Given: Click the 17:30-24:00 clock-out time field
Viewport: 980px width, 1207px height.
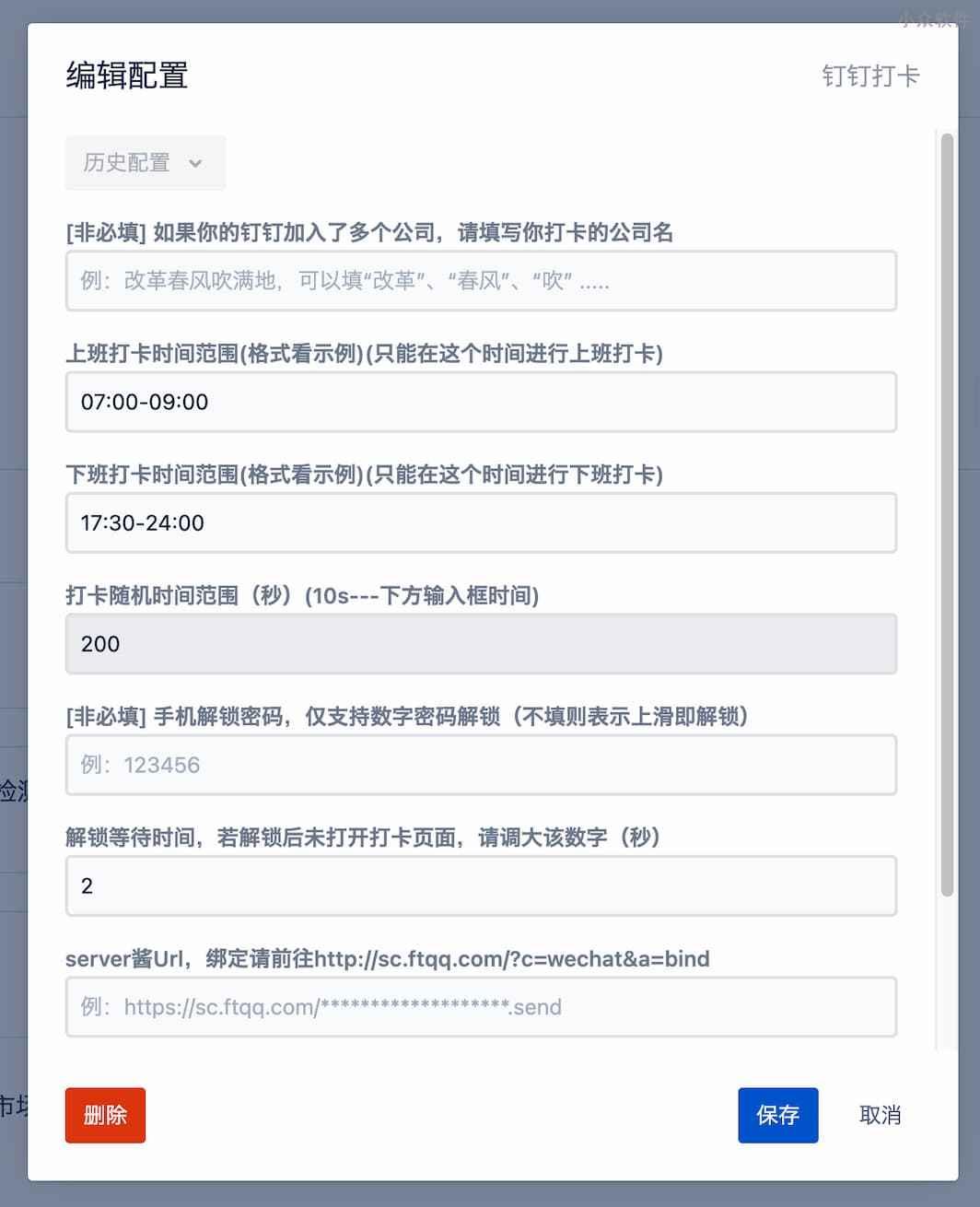Looking at the screenshot, I should pyautogui.click(x=481, y=522).
